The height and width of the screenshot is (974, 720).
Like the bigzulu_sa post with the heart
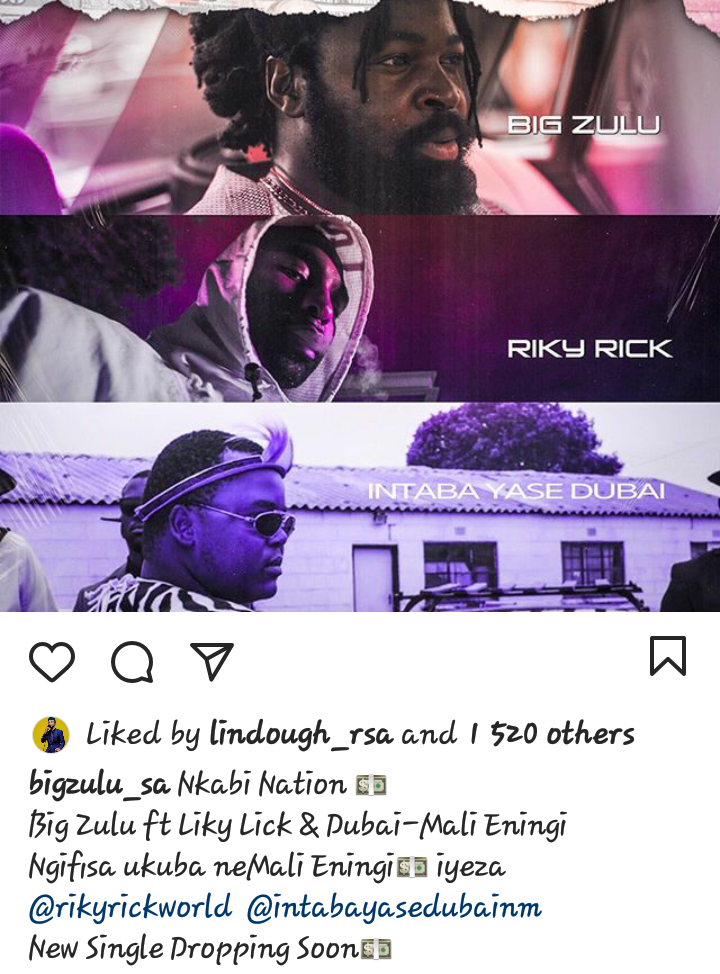pos(52,662)
